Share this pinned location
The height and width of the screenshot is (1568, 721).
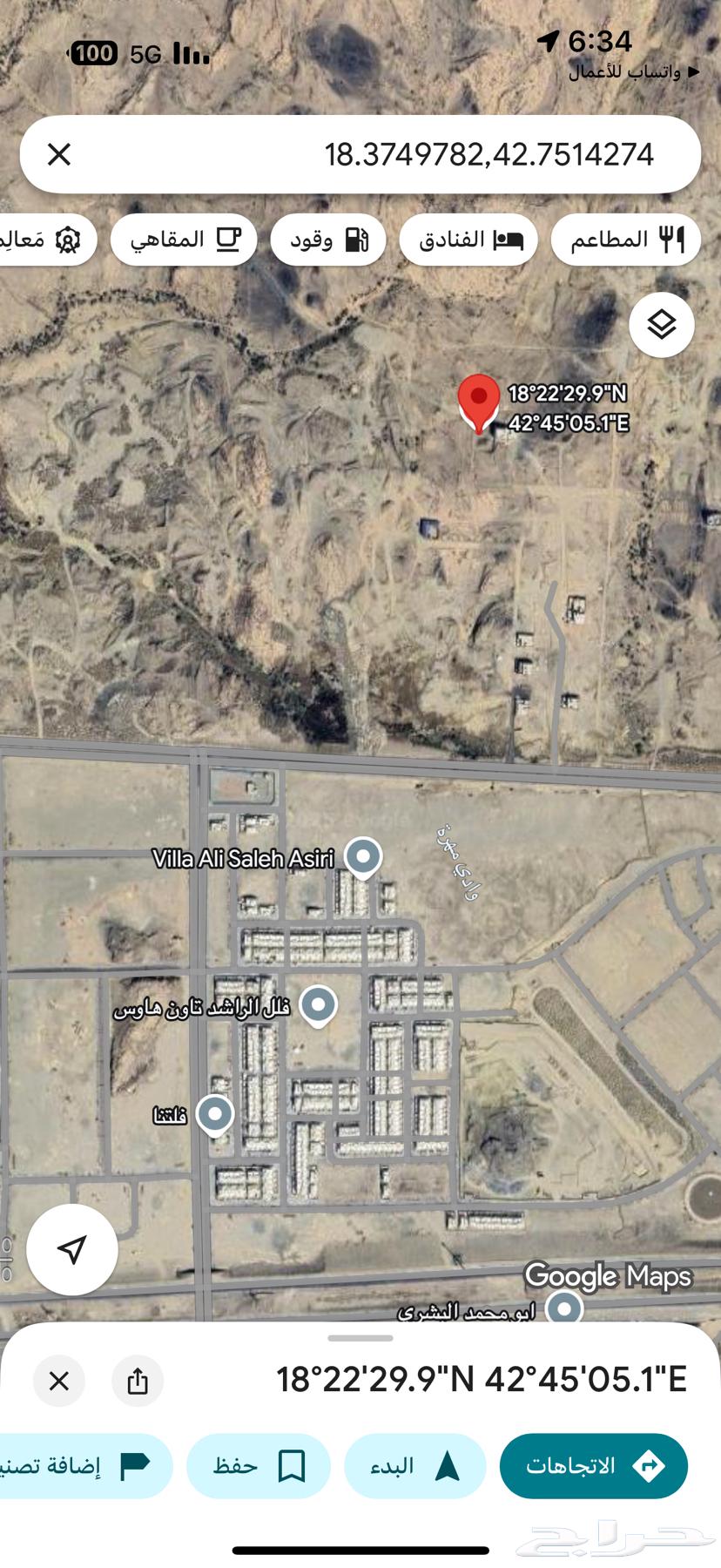point(138,1381)
